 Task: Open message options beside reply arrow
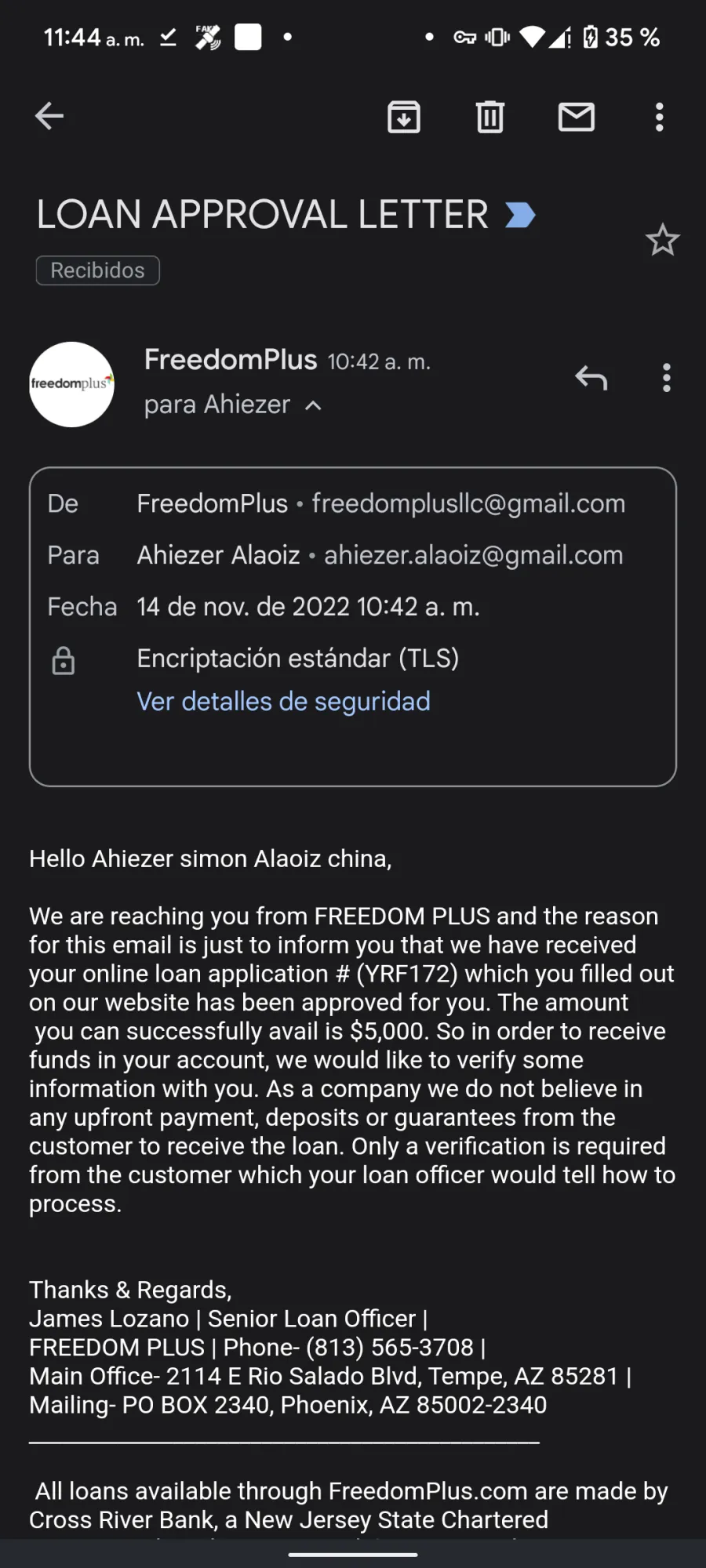pos(667,378)
